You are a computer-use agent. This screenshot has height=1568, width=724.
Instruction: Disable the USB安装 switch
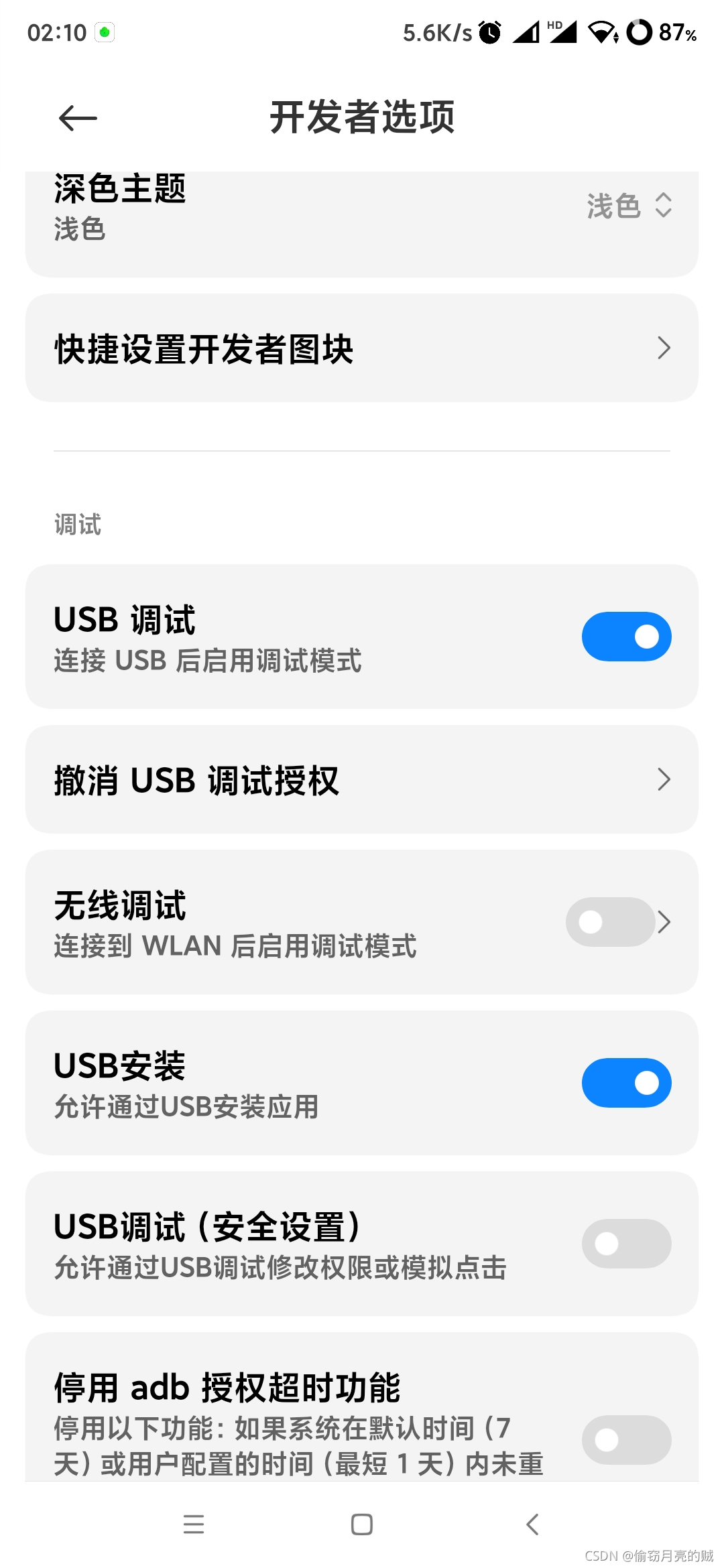point(626,1083)
